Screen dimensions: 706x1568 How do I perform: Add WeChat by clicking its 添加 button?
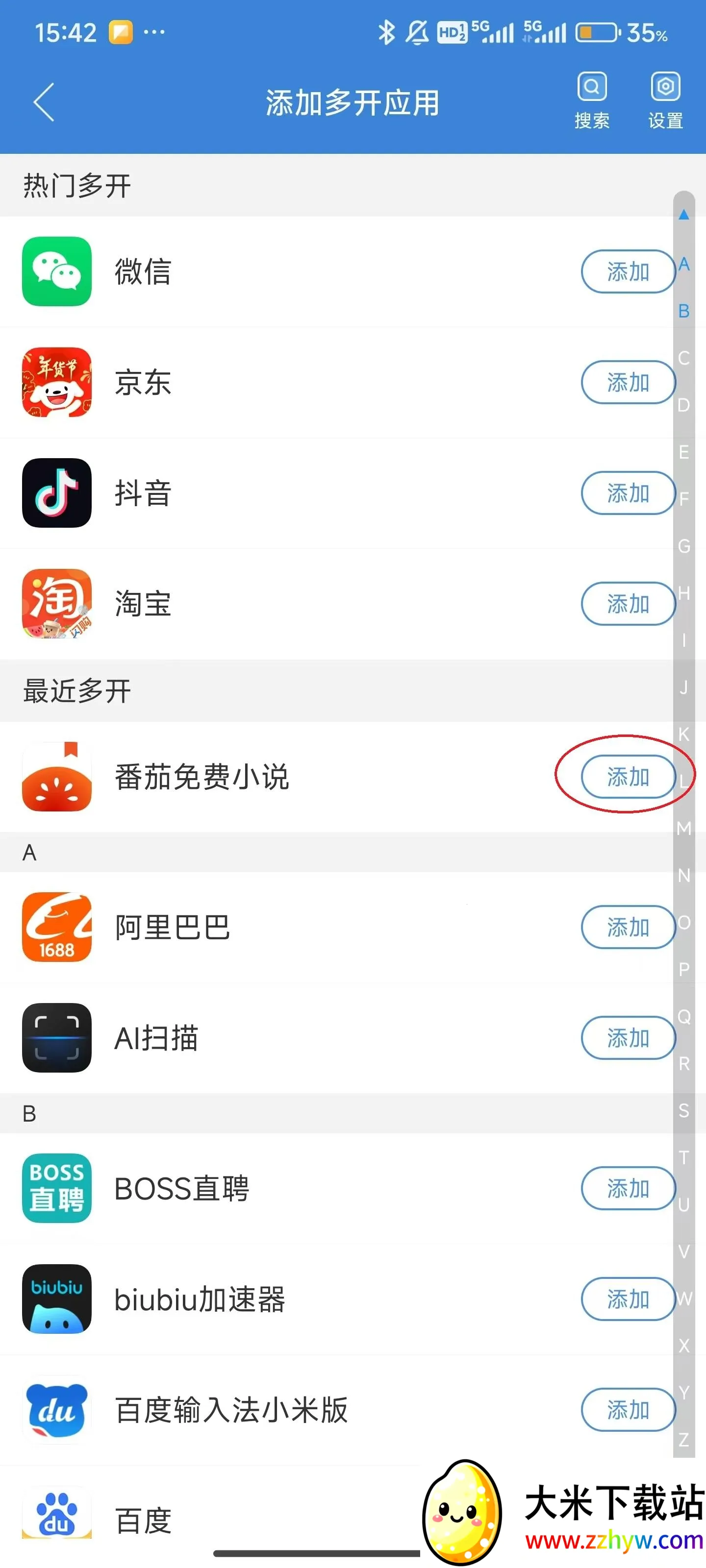tap(628, 272)
